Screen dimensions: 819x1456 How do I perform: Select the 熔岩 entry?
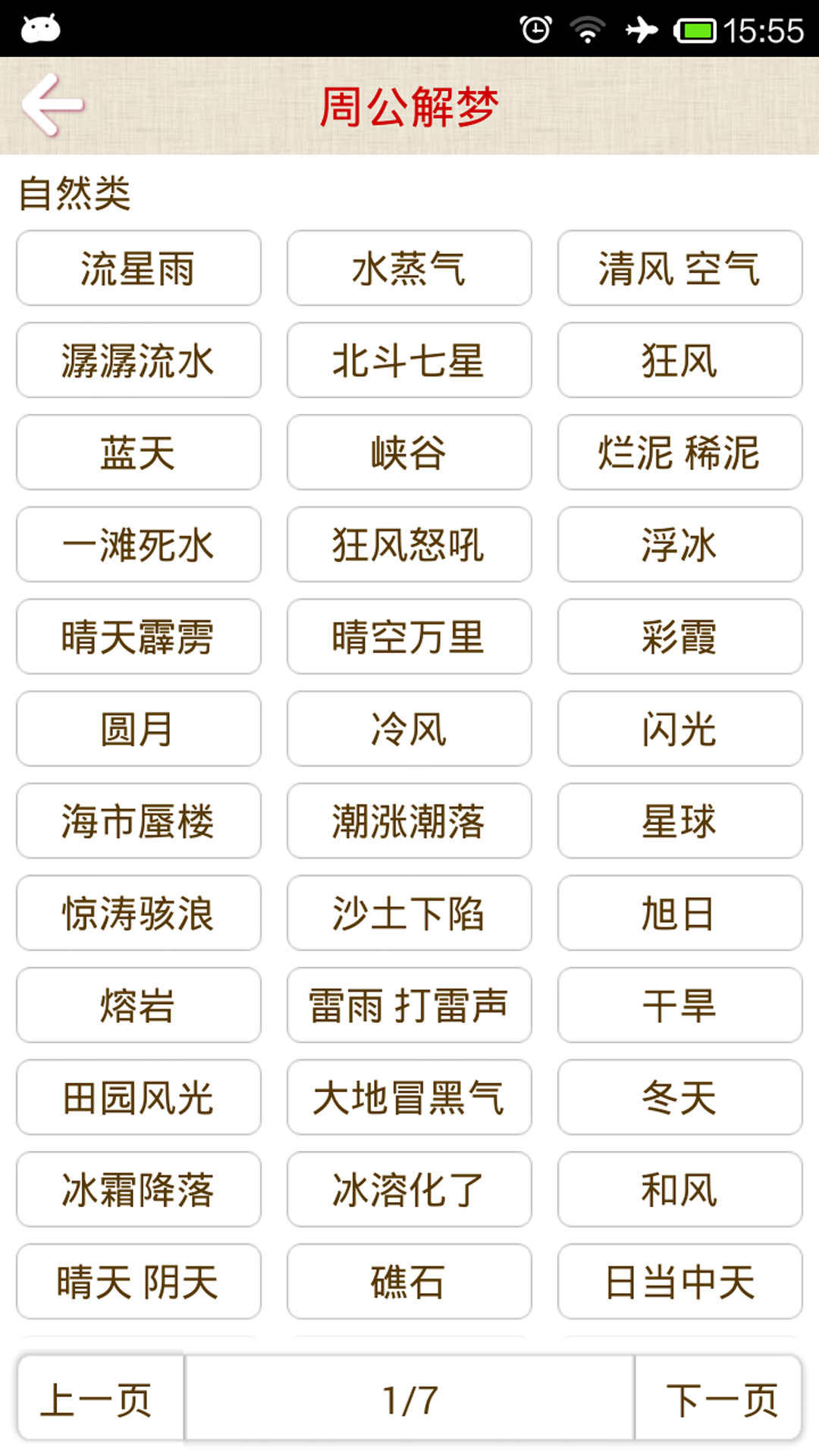point(138,1006)
